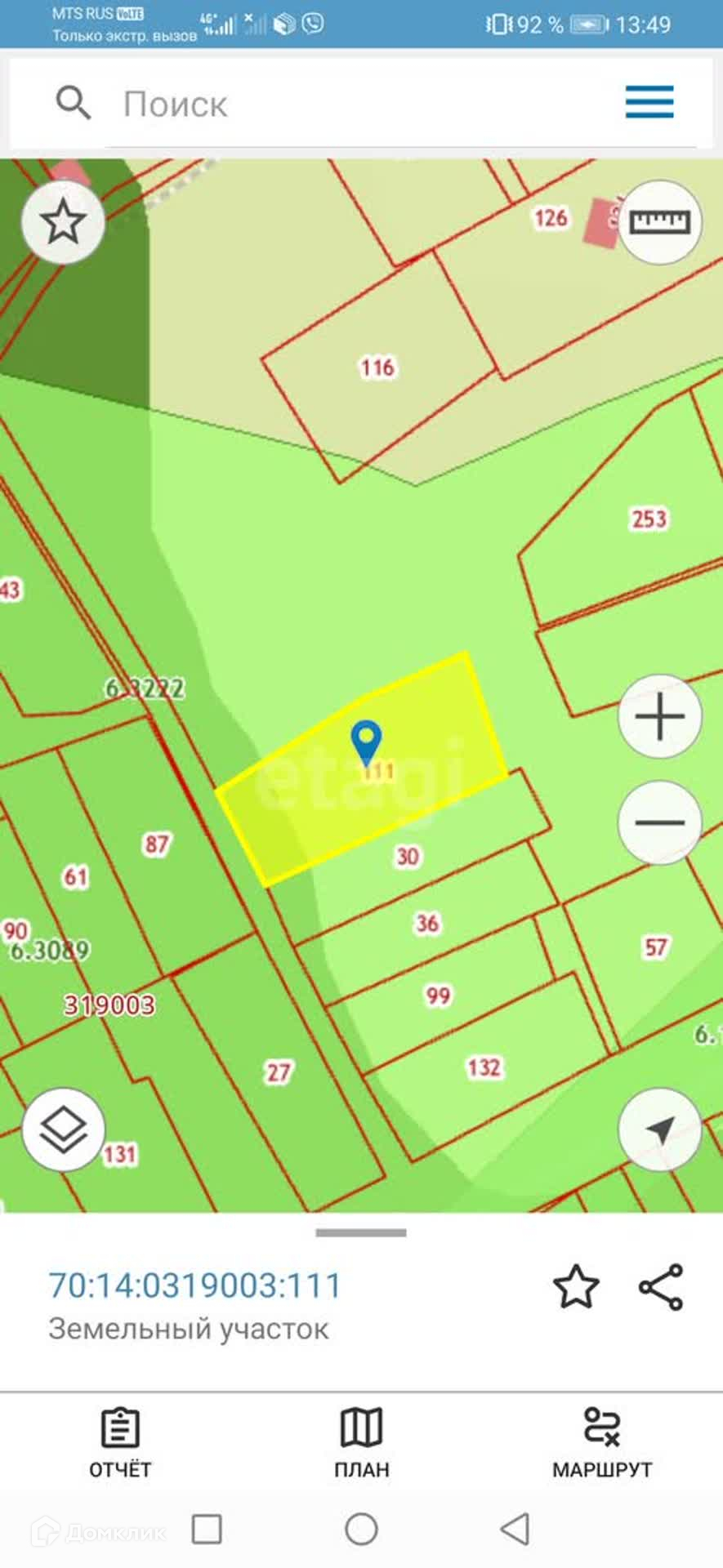Open the map layers selector
This screenshot has width=723, height=1568.
63,1130
